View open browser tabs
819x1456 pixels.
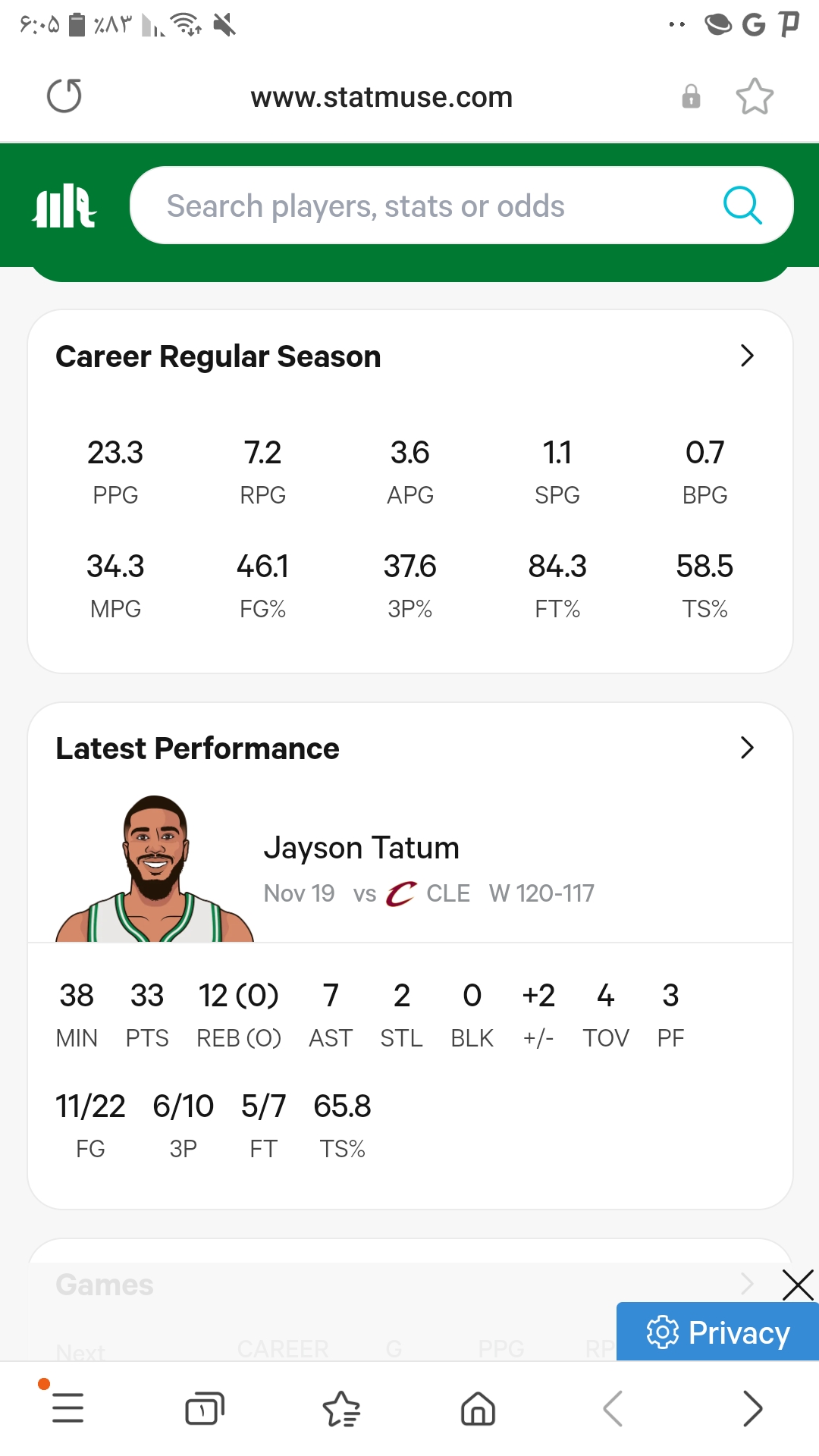(205, 1408)
